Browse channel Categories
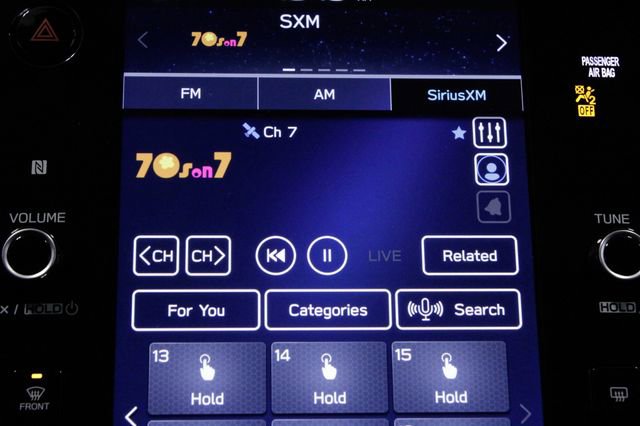This screenshot has height=426, width=640. pos(328,310)
